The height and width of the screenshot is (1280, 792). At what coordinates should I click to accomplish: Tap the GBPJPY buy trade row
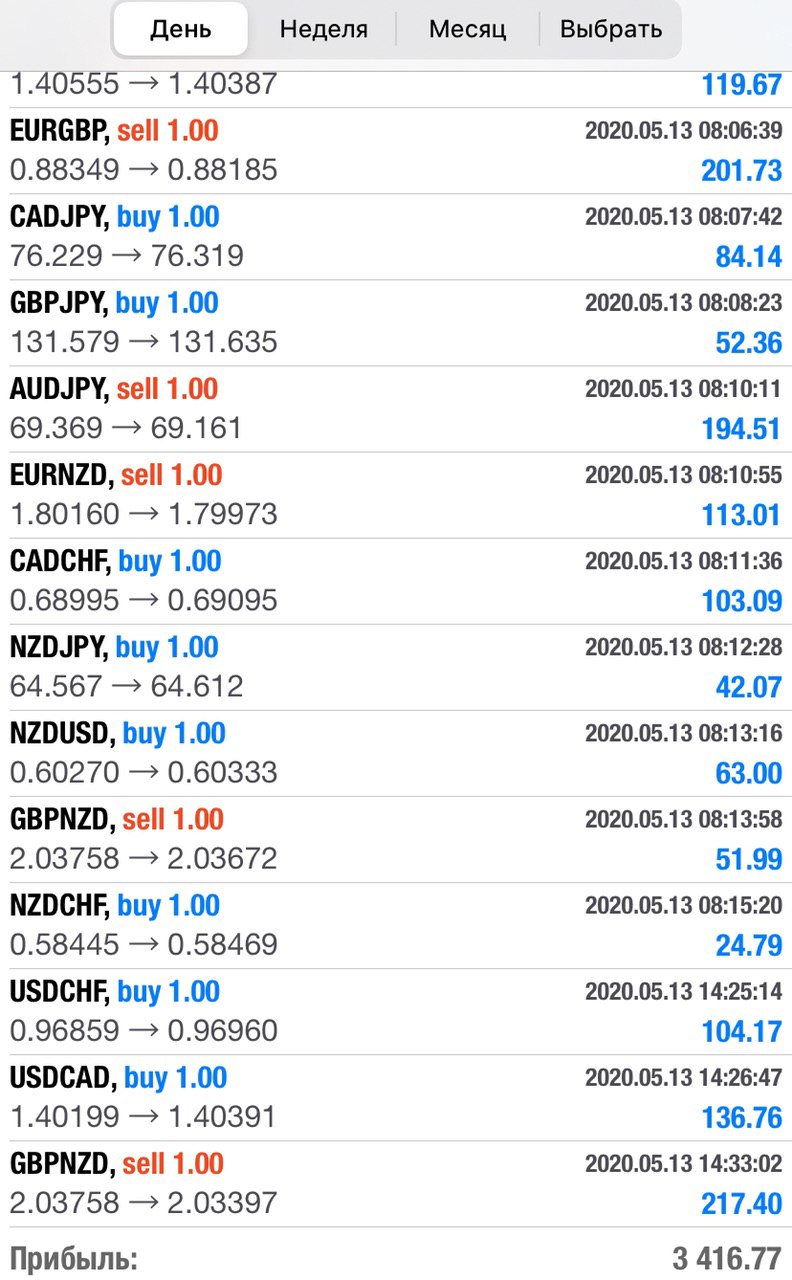pos(396,323)
